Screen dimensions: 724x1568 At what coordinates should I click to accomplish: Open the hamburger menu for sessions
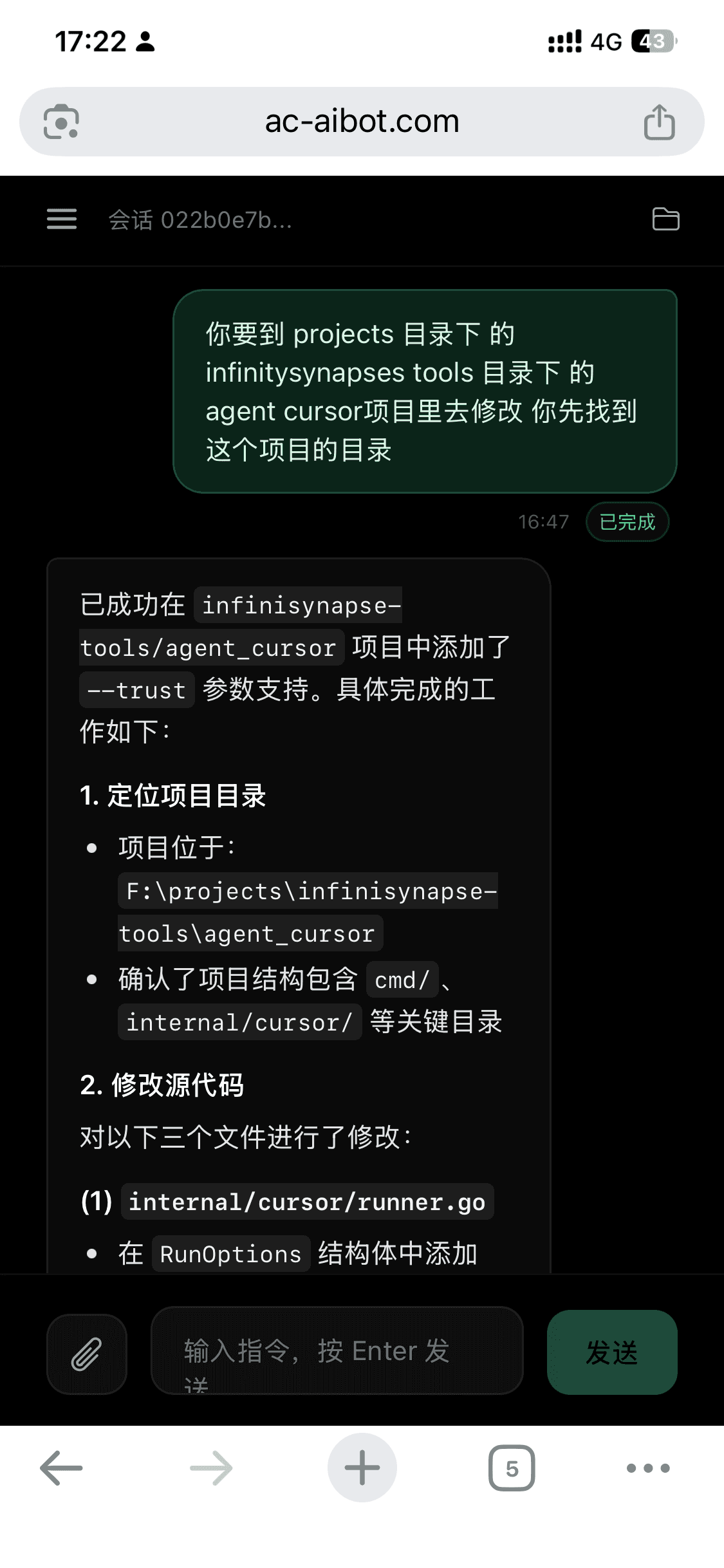pyautogui.click(x=61, y=219)
